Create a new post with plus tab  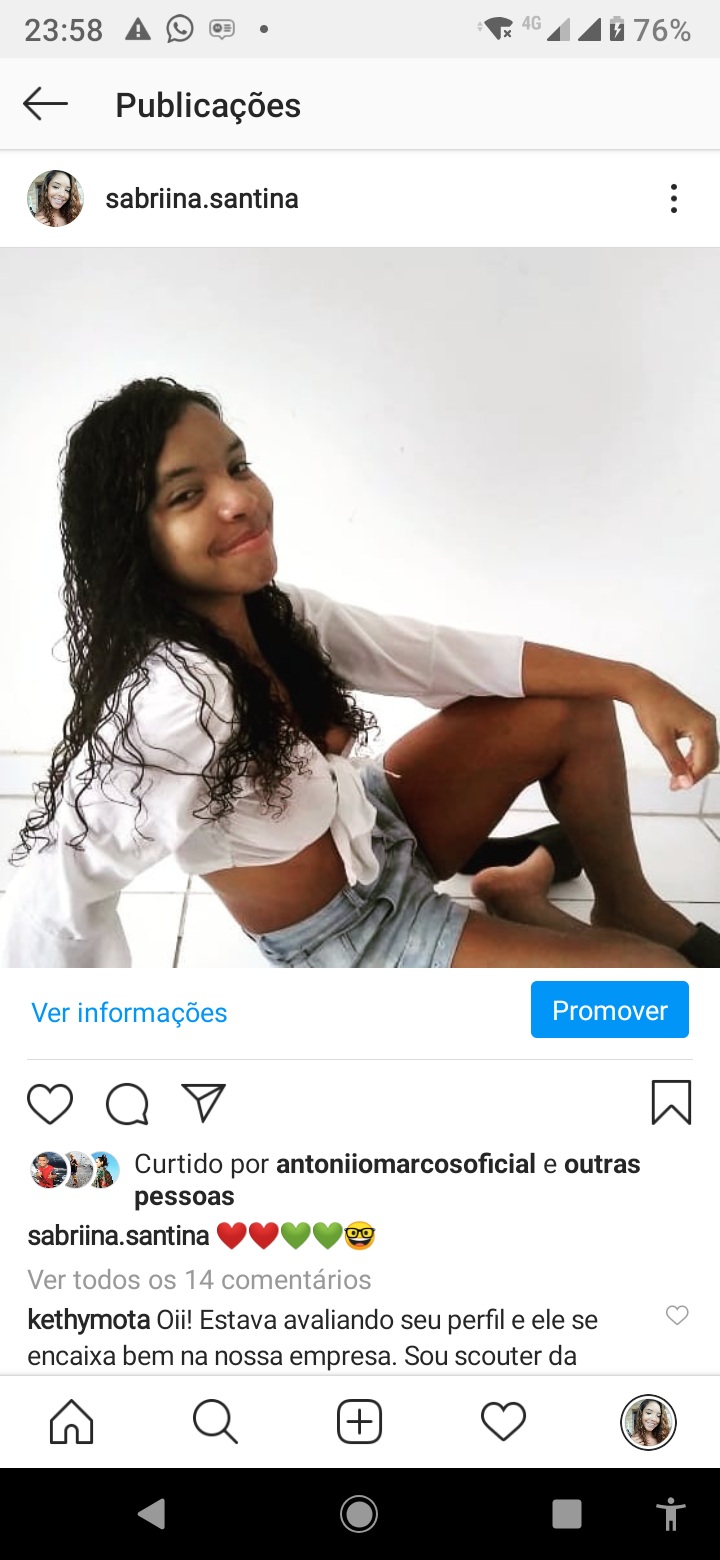click(x=359, y=1421)
